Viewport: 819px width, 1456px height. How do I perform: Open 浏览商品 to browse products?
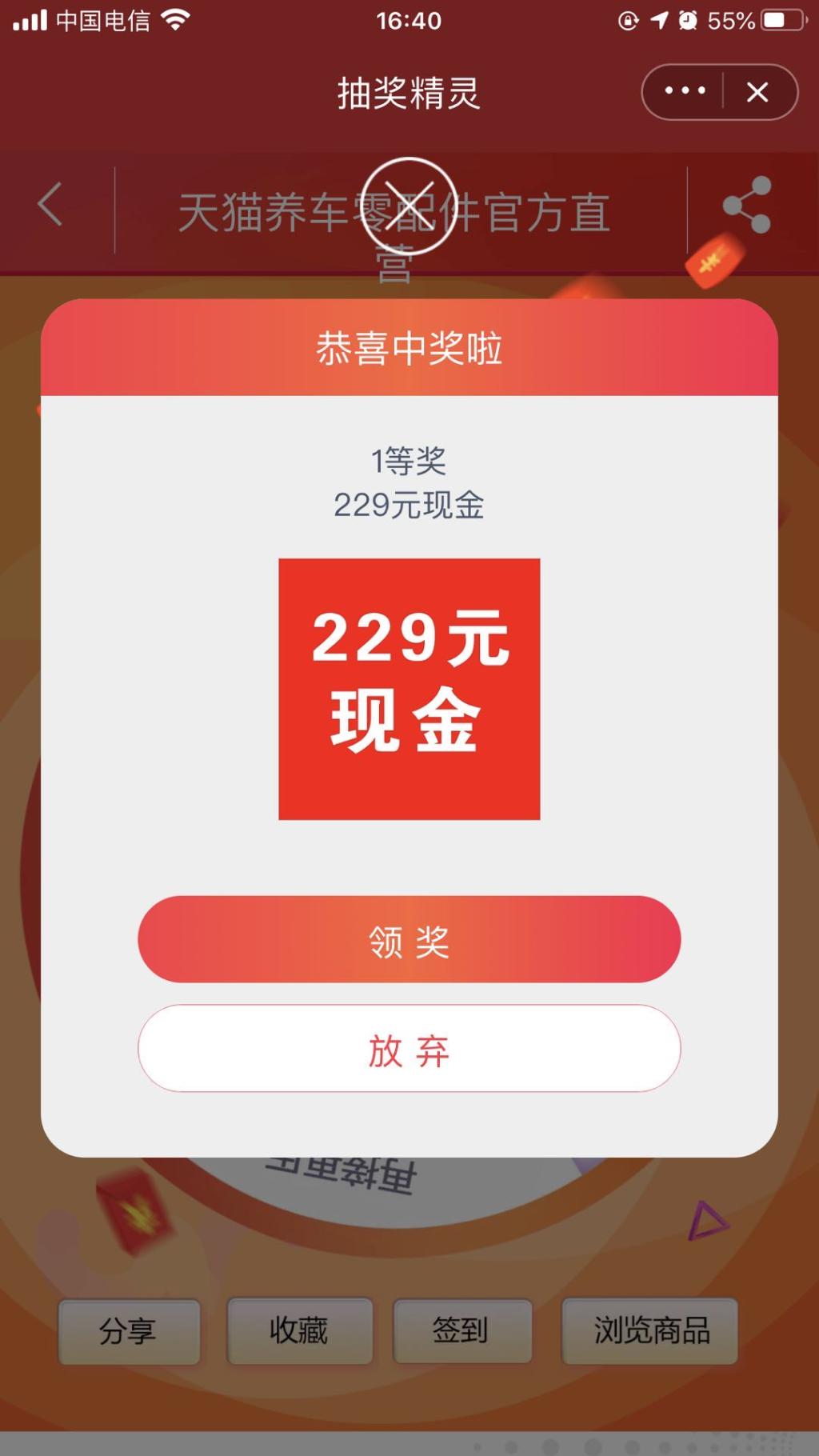coord(650,1331)
